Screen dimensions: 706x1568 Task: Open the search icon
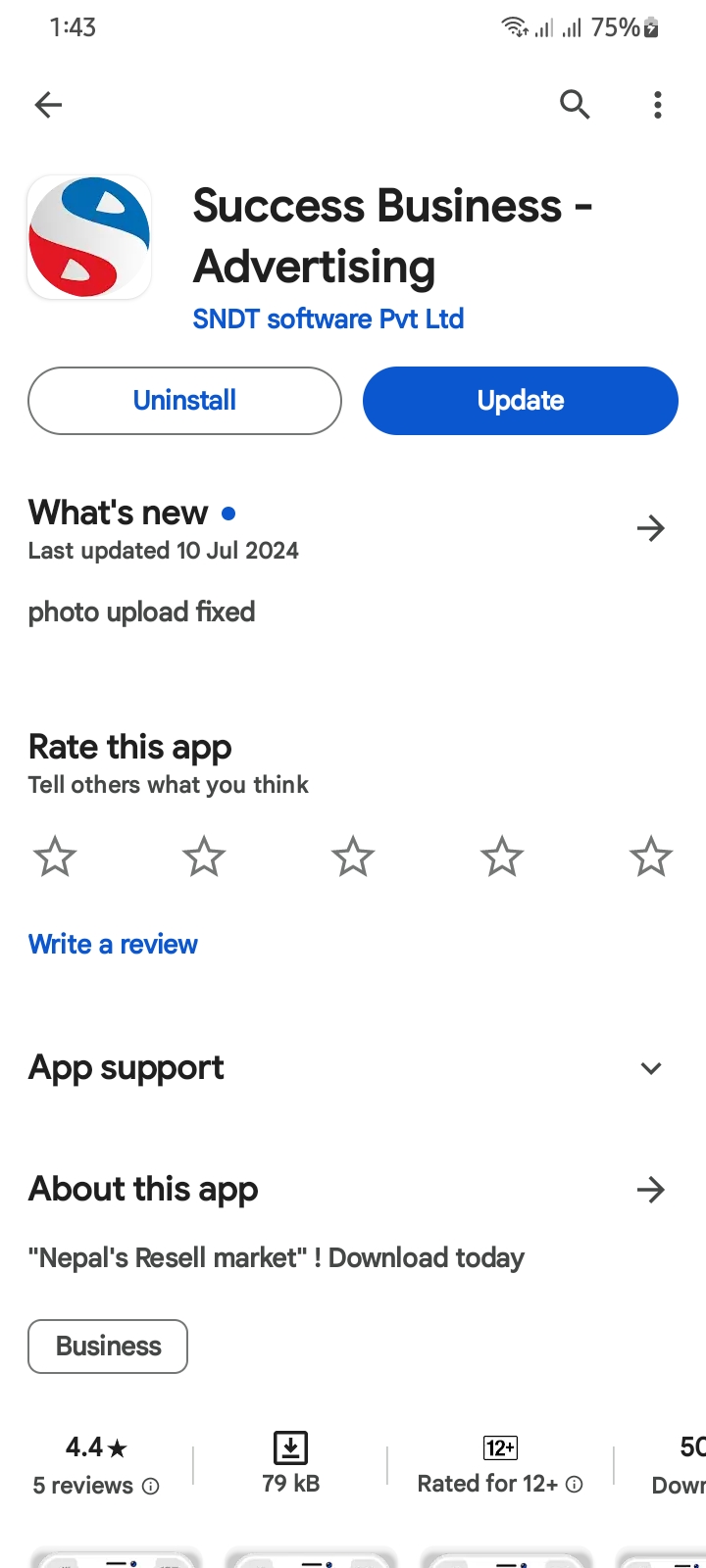tap(575, 104)
